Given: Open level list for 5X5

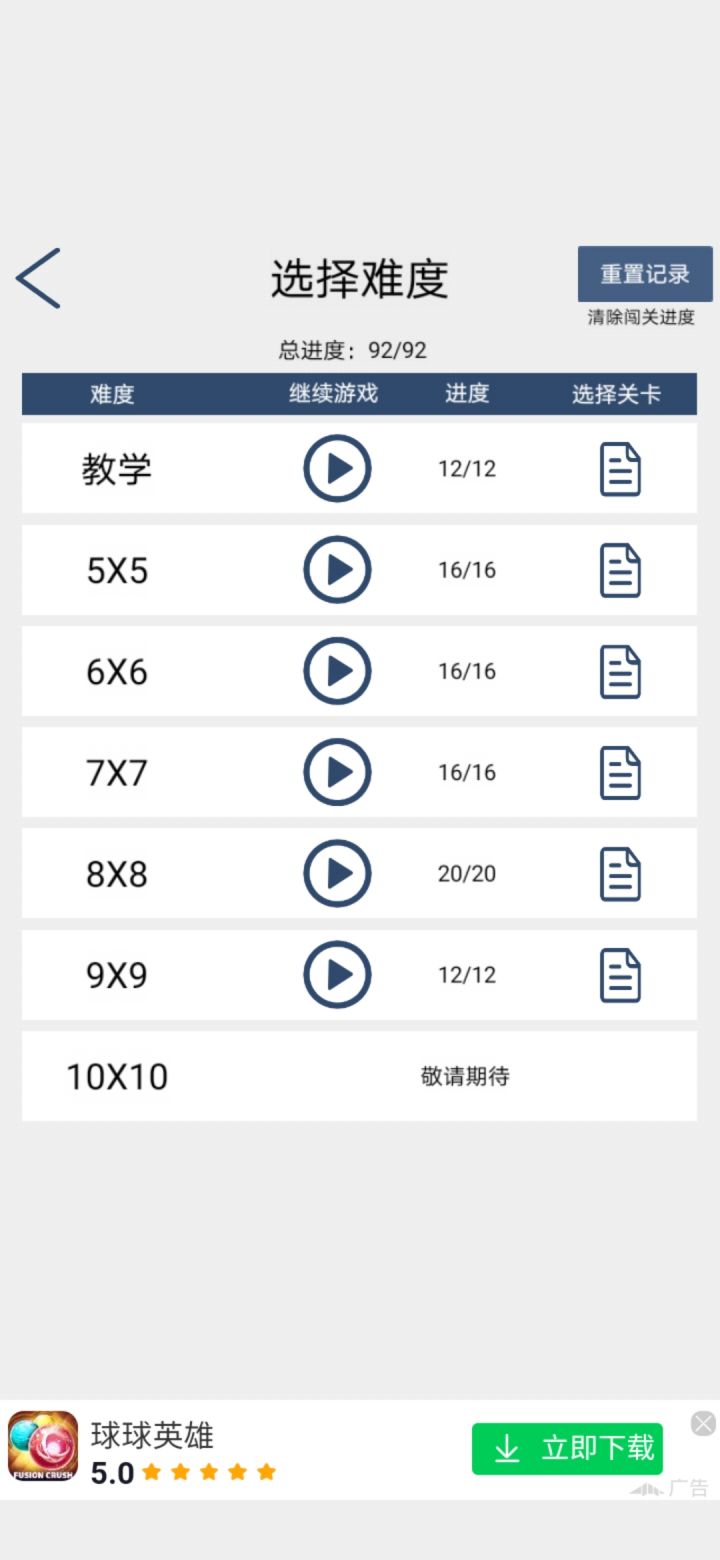Looking at the screenshot, I should (x=620, y=570).
